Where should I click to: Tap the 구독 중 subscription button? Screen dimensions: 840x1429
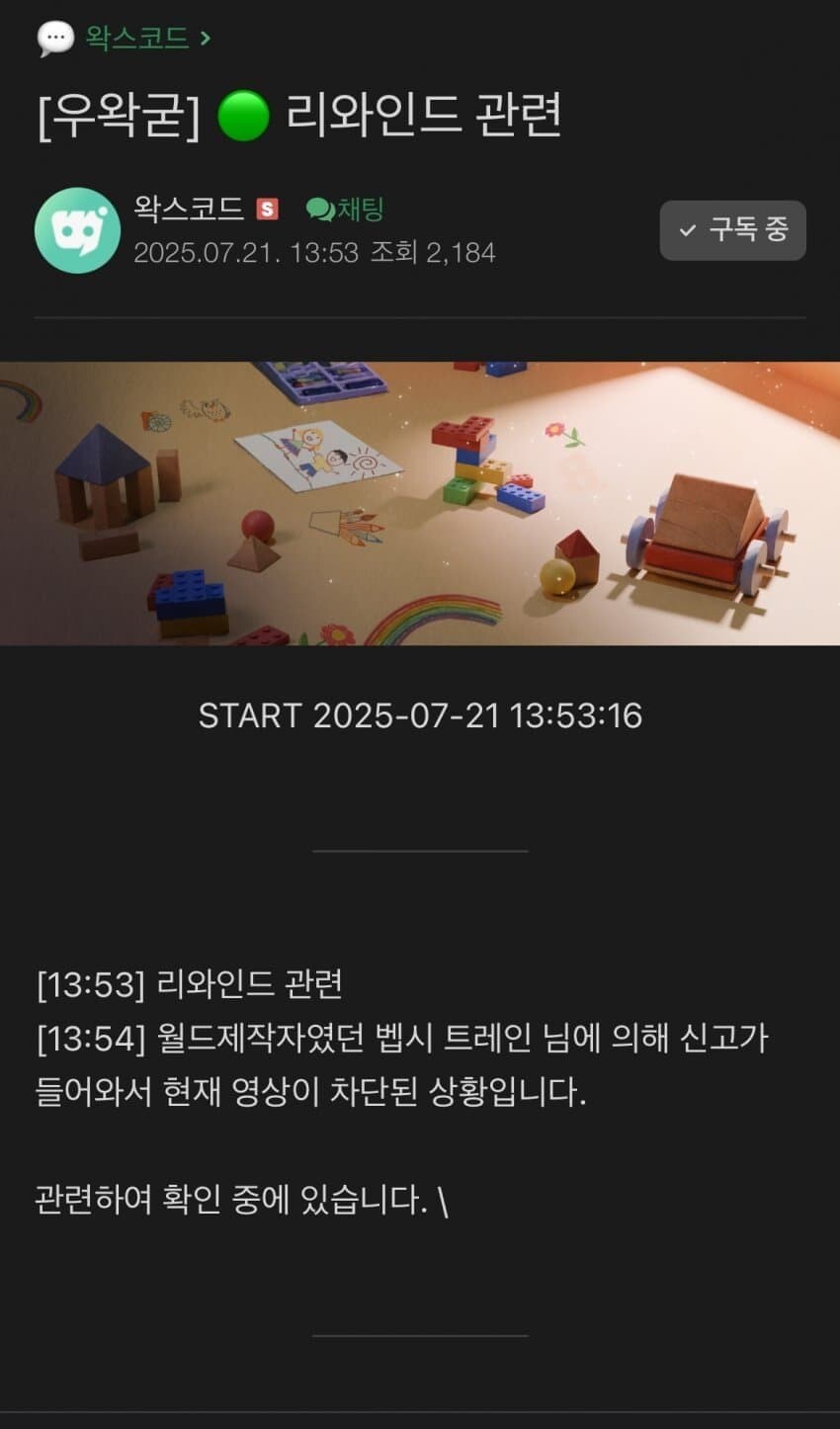[732, 230]
